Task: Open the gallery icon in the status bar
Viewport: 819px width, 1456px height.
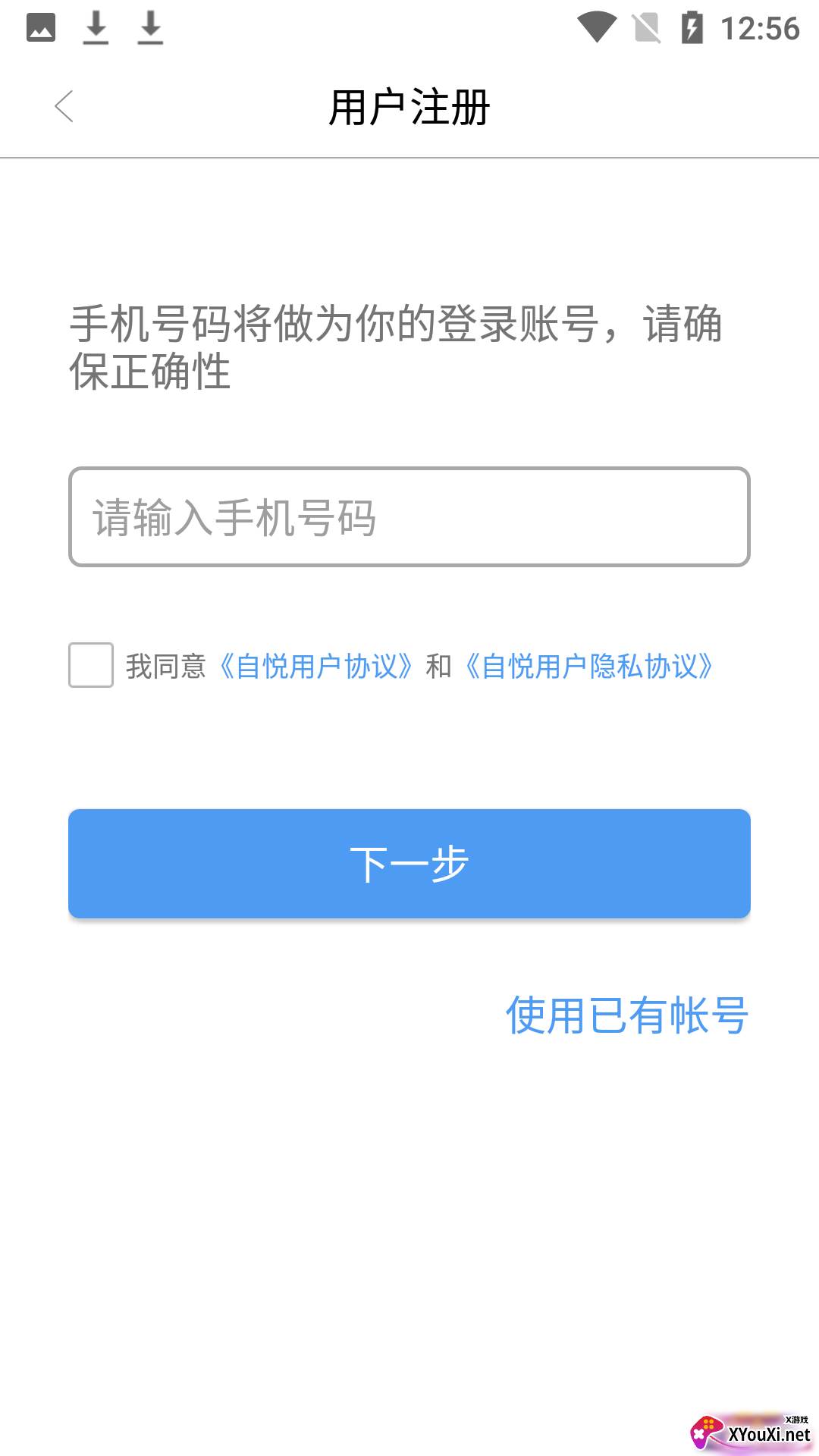Action: (42, 27)
